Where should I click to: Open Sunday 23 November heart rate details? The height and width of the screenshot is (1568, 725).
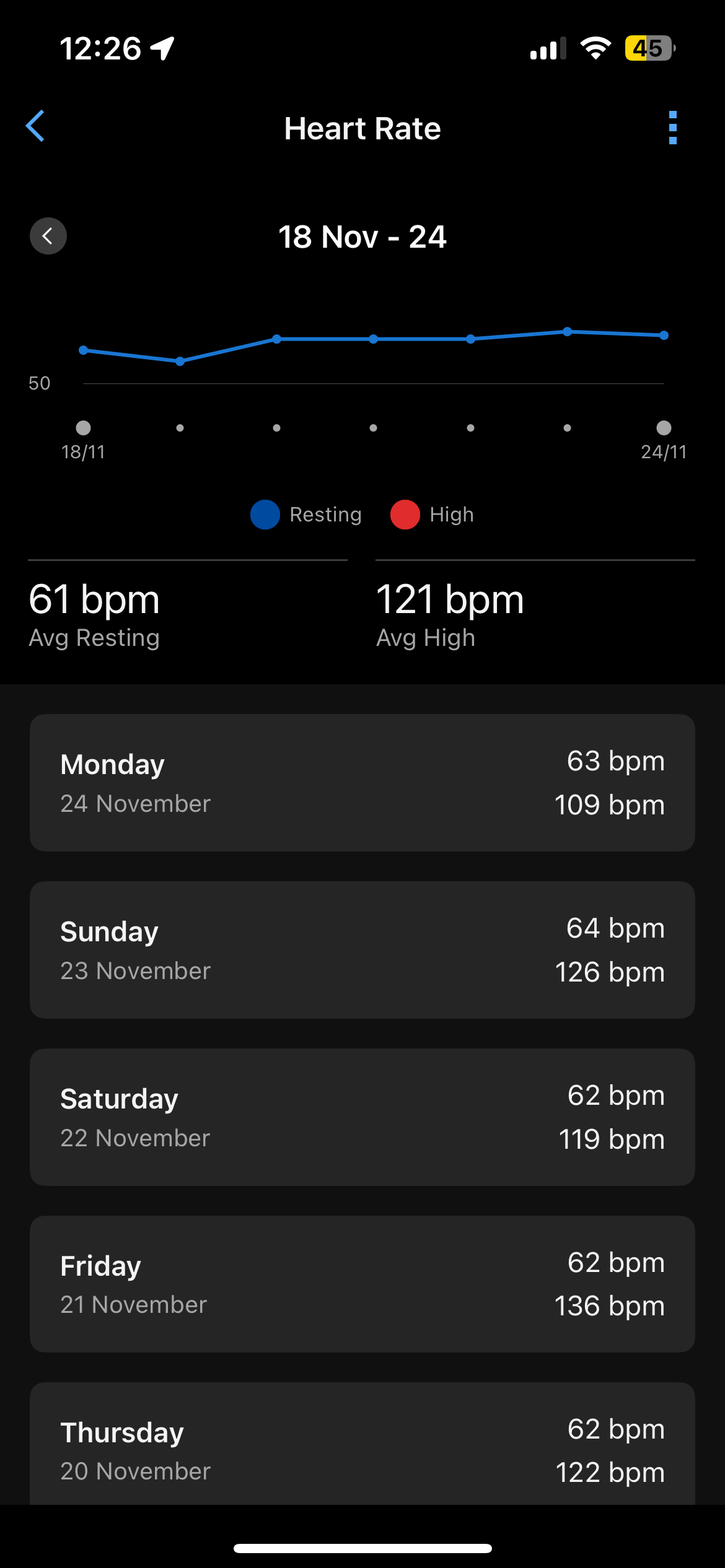[362, 949]
